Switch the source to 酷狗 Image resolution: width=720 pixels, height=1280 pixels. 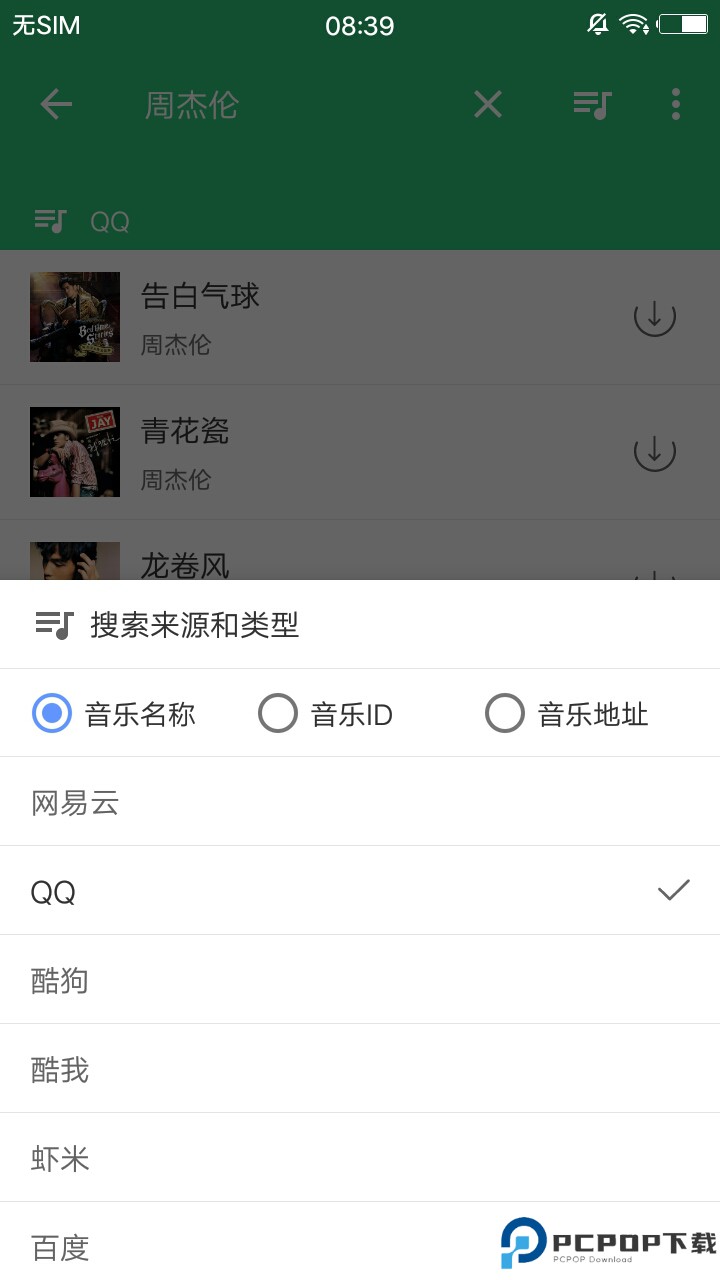coord(60,980)
